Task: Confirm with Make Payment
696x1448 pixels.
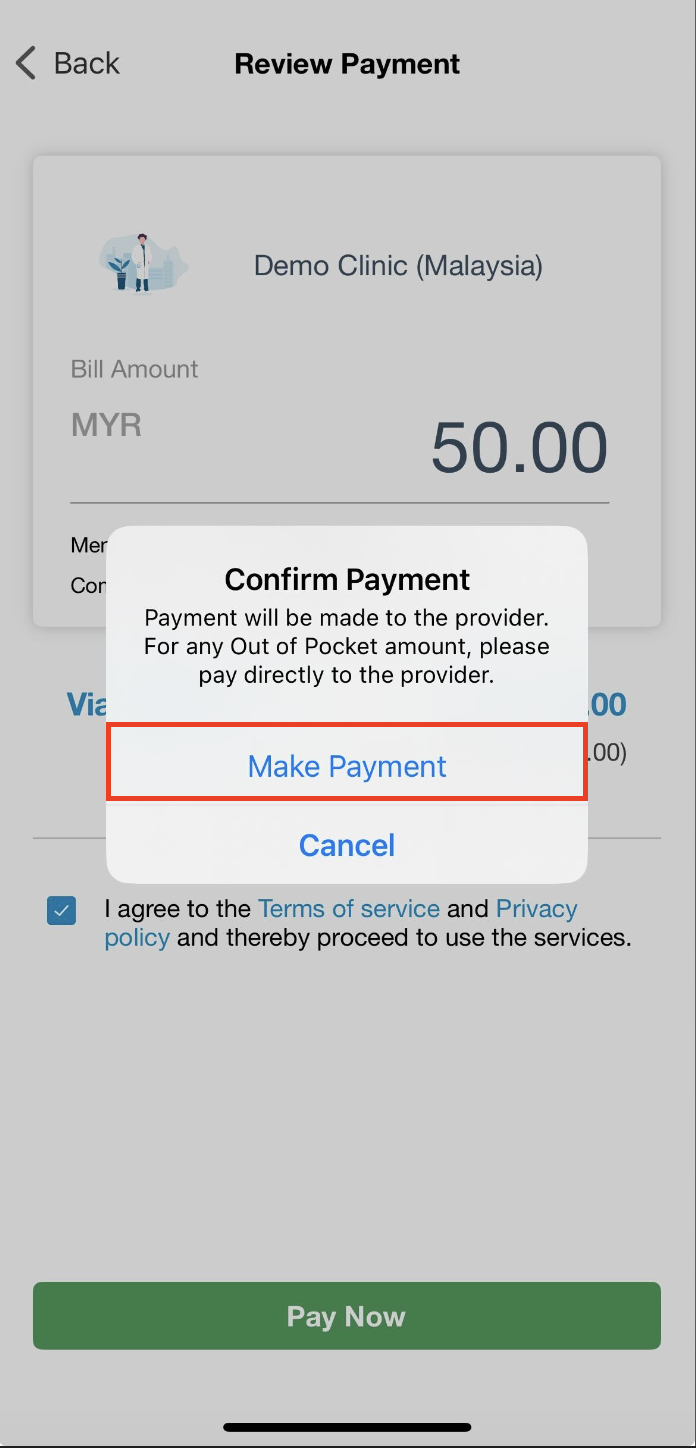Action: 347,765
